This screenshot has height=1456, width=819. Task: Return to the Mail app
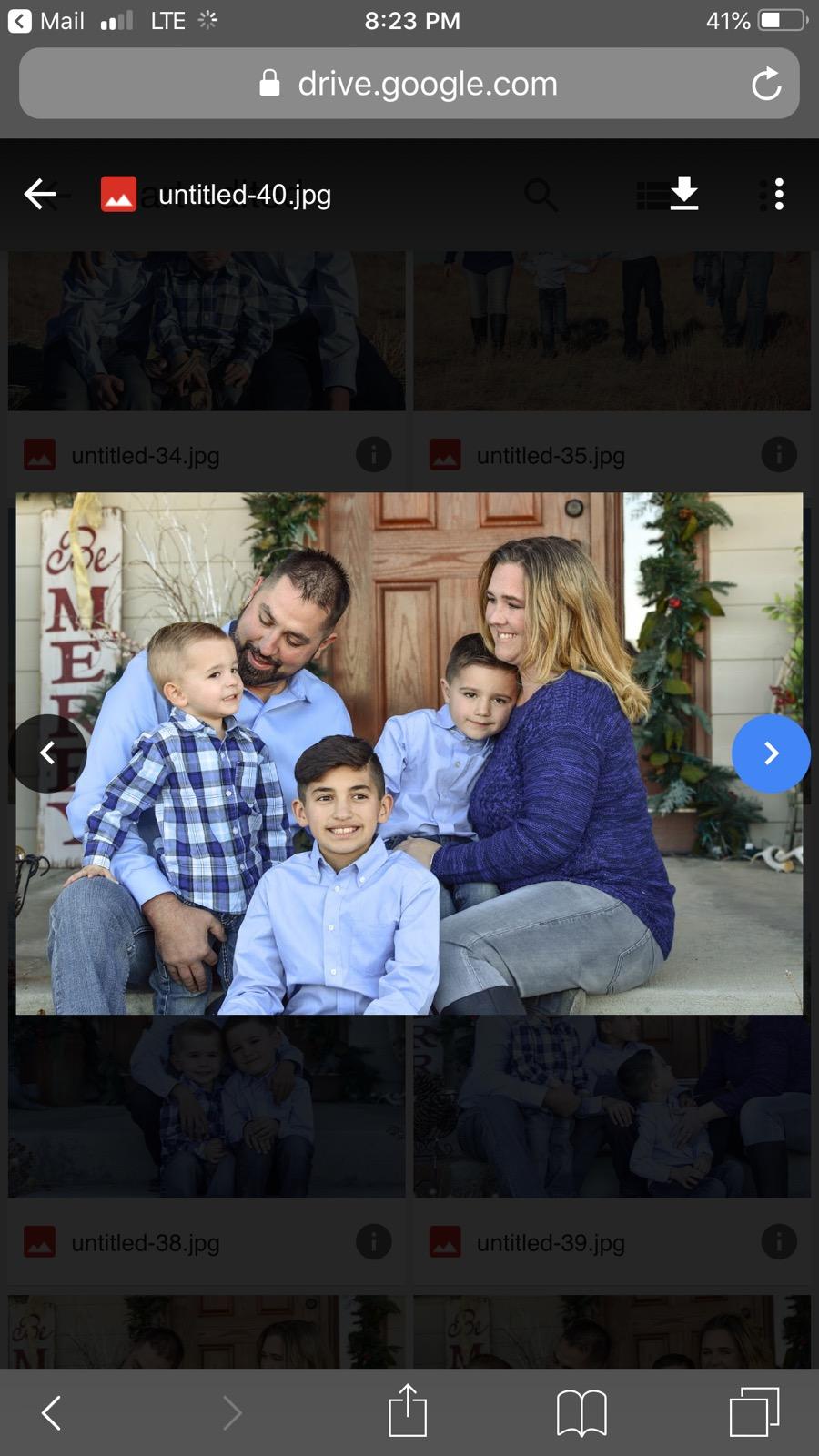[47, 21]
